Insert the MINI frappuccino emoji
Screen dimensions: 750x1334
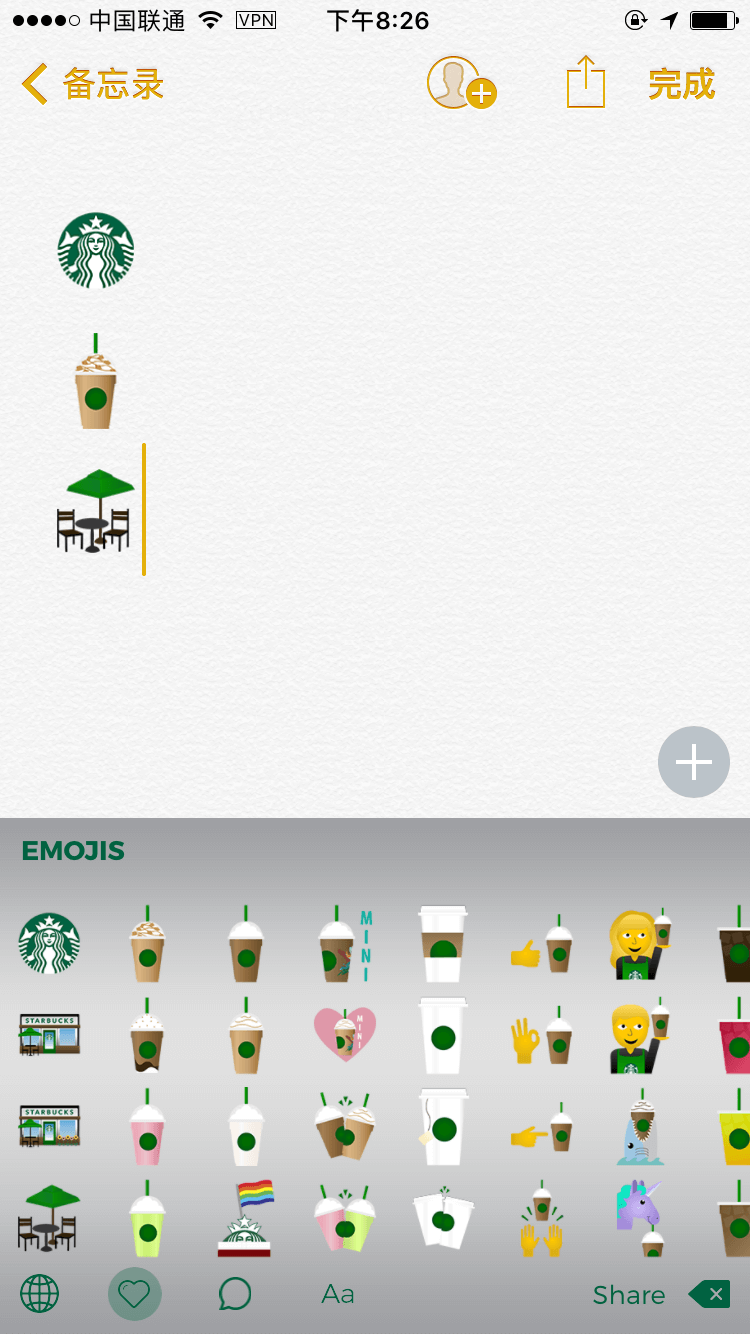click(x=345, y=945)
